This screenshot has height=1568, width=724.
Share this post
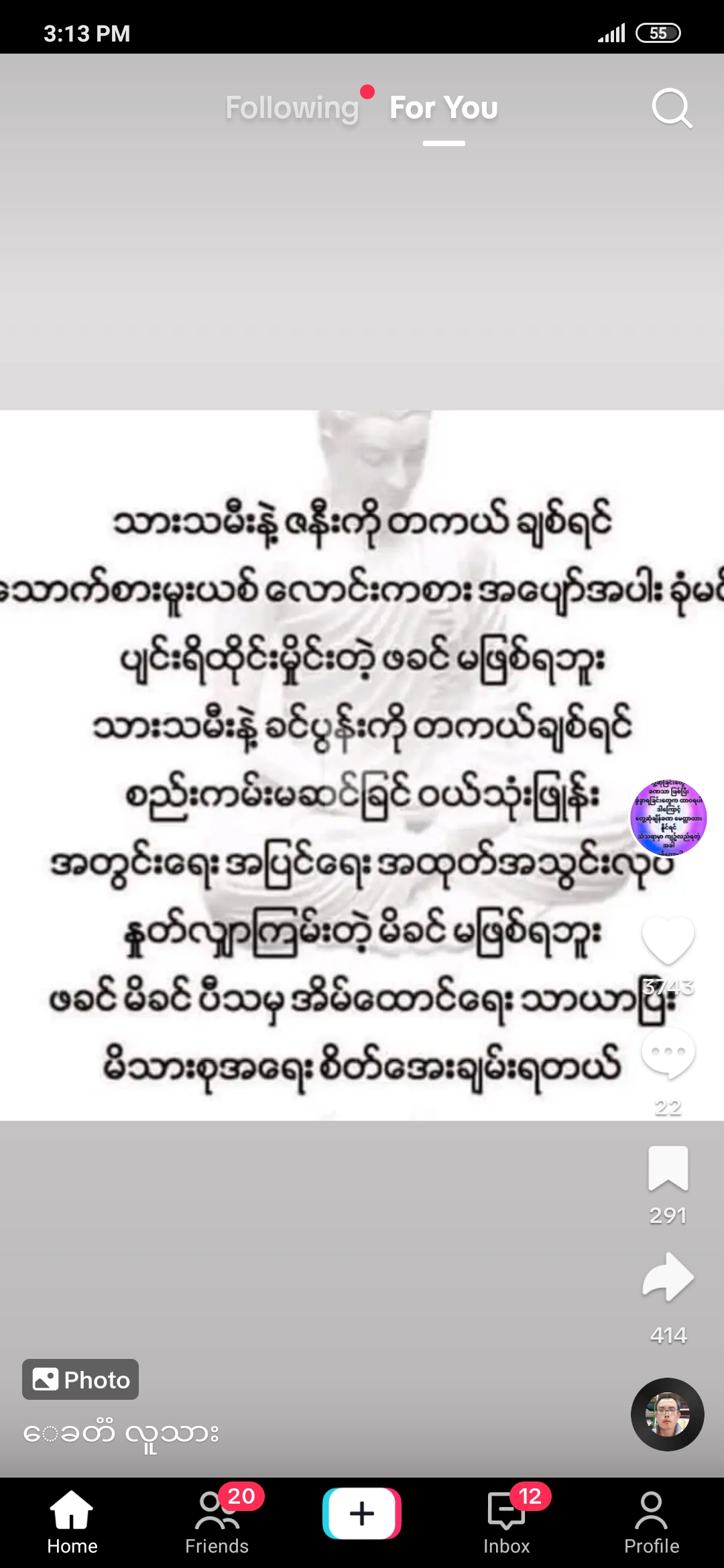tap(668, 1278)
